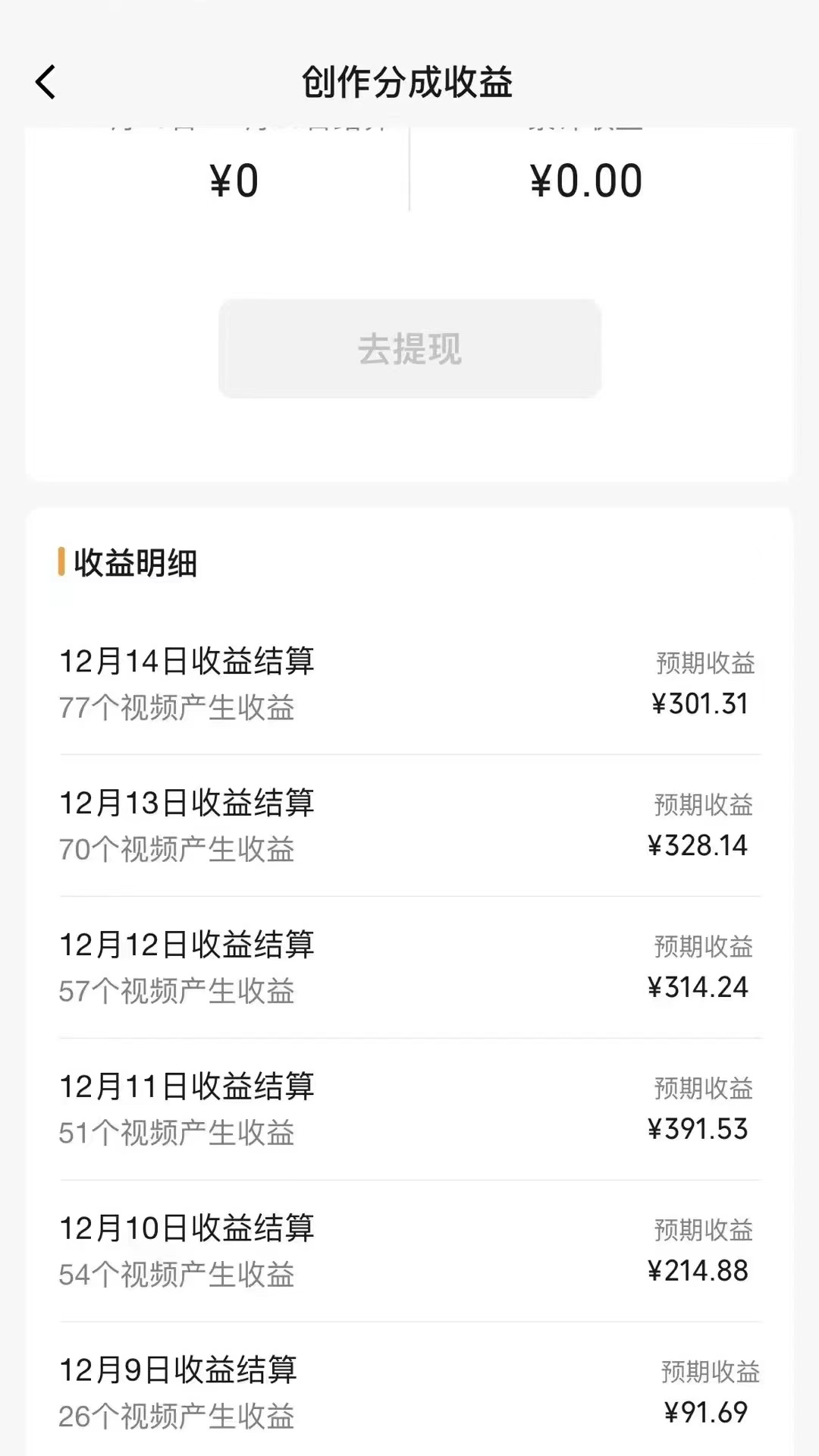Tap the 去提现 withdraw button
Screen dimensions: 819x1456
pyautogui.click(x=409, y=349)
